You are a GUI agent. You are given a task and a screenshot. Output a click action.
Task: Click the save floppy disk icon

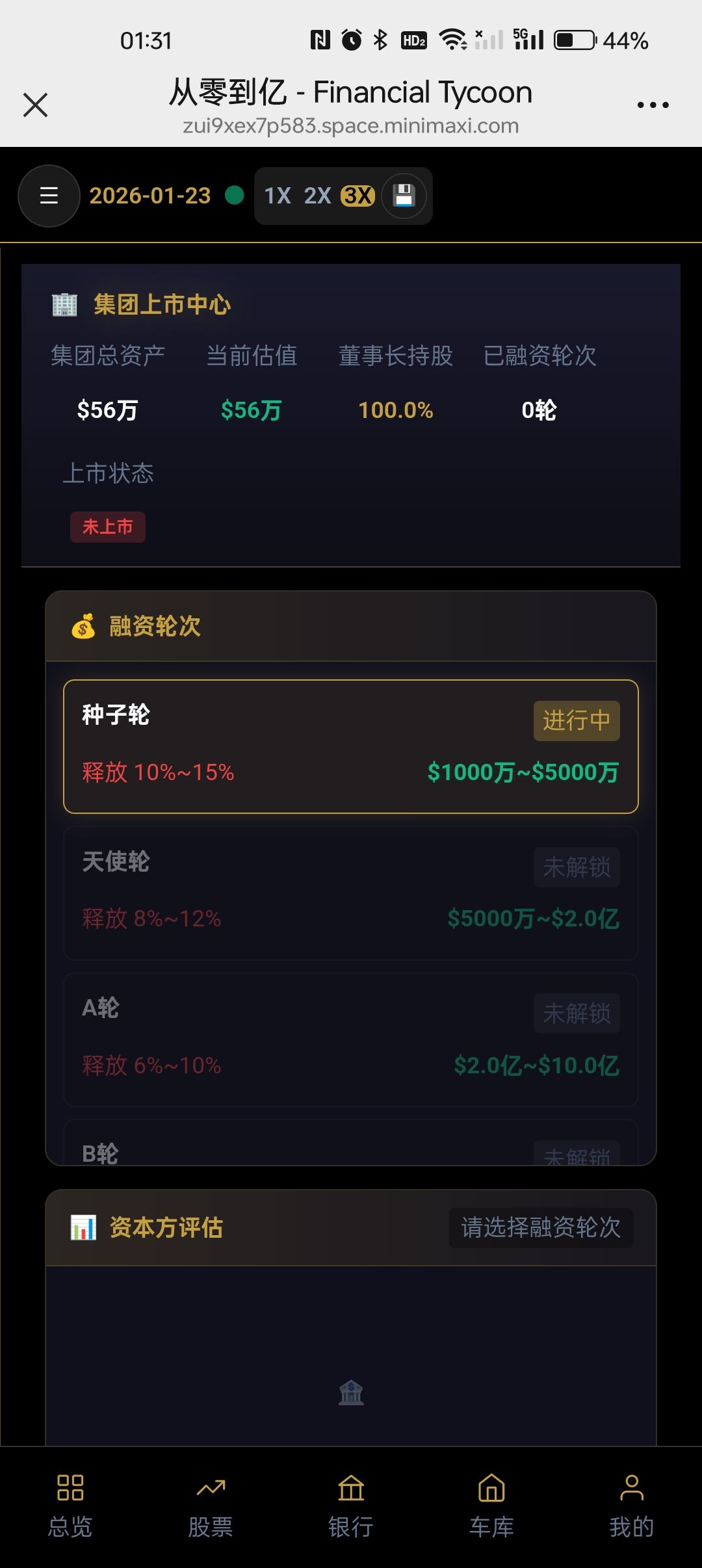click(404, 196)
